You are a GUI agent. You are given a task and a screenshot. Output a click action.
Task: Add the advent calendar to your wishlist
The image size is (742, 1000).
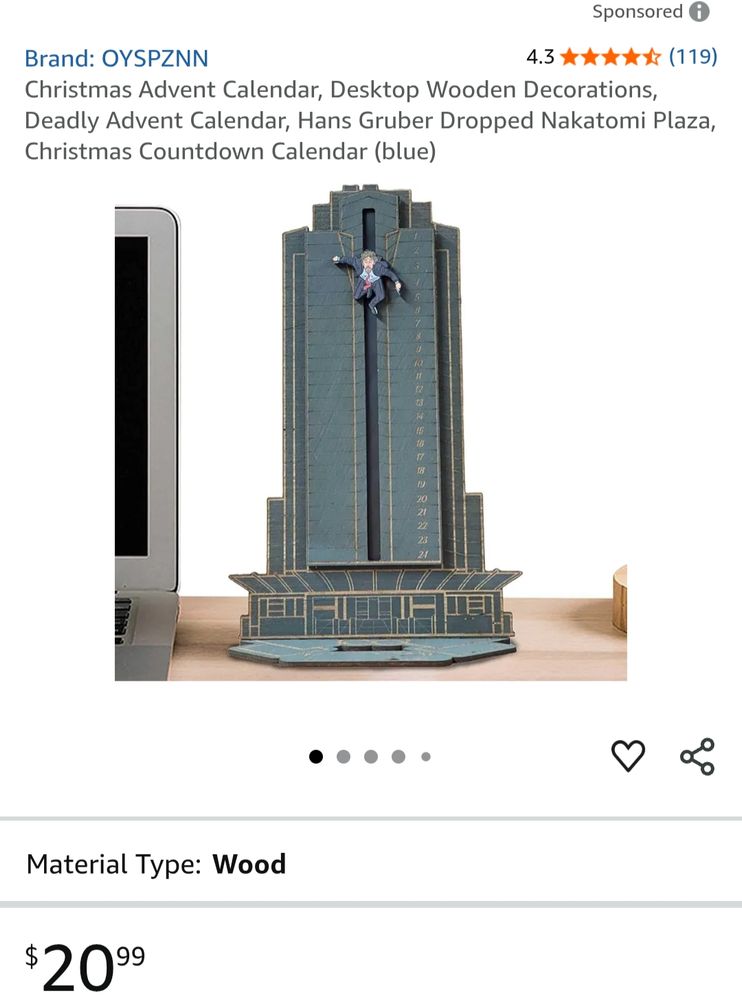pyautogui.click(x=627, y=757)
